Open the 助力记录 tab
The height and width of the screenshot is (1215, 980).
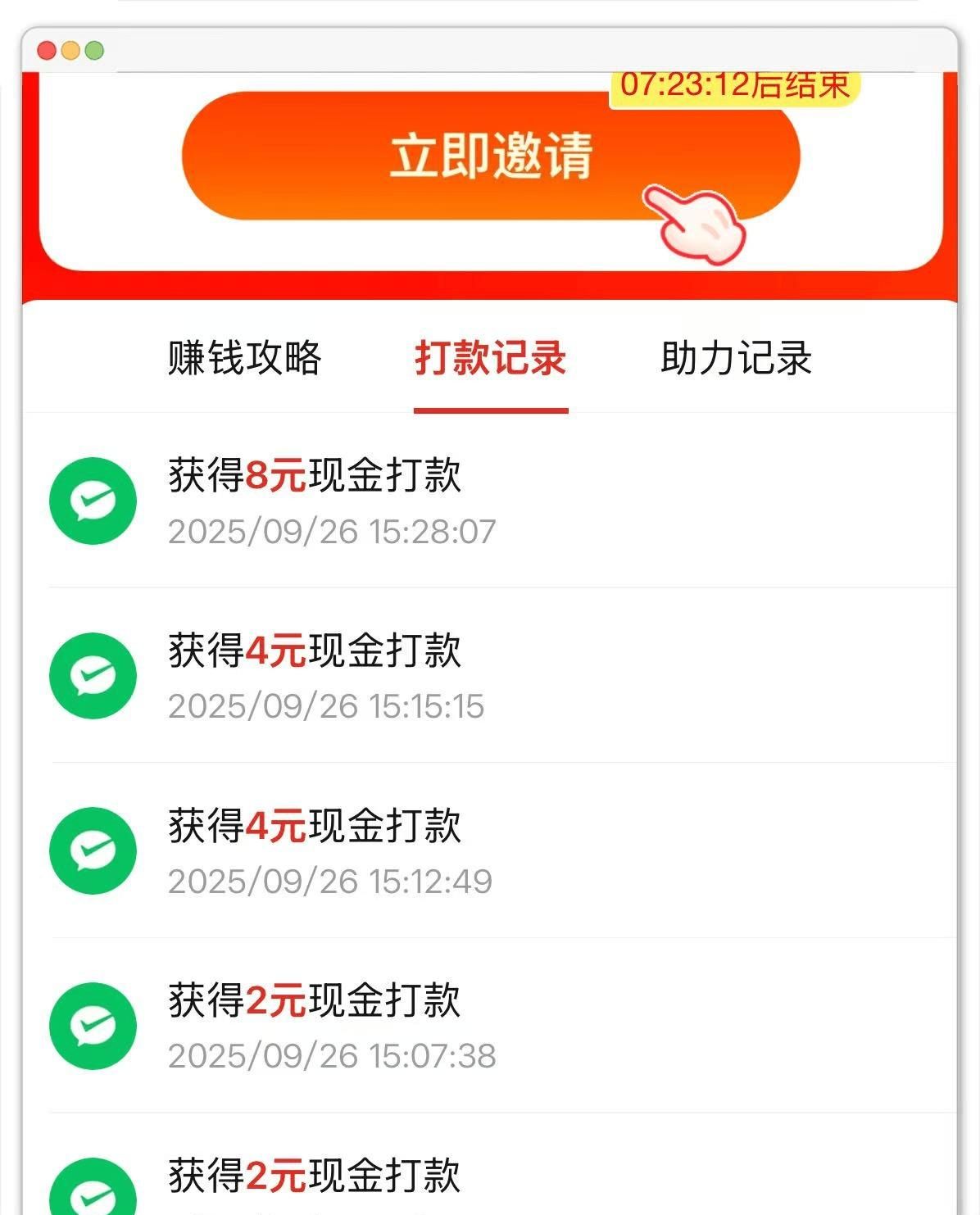[736, 358]
